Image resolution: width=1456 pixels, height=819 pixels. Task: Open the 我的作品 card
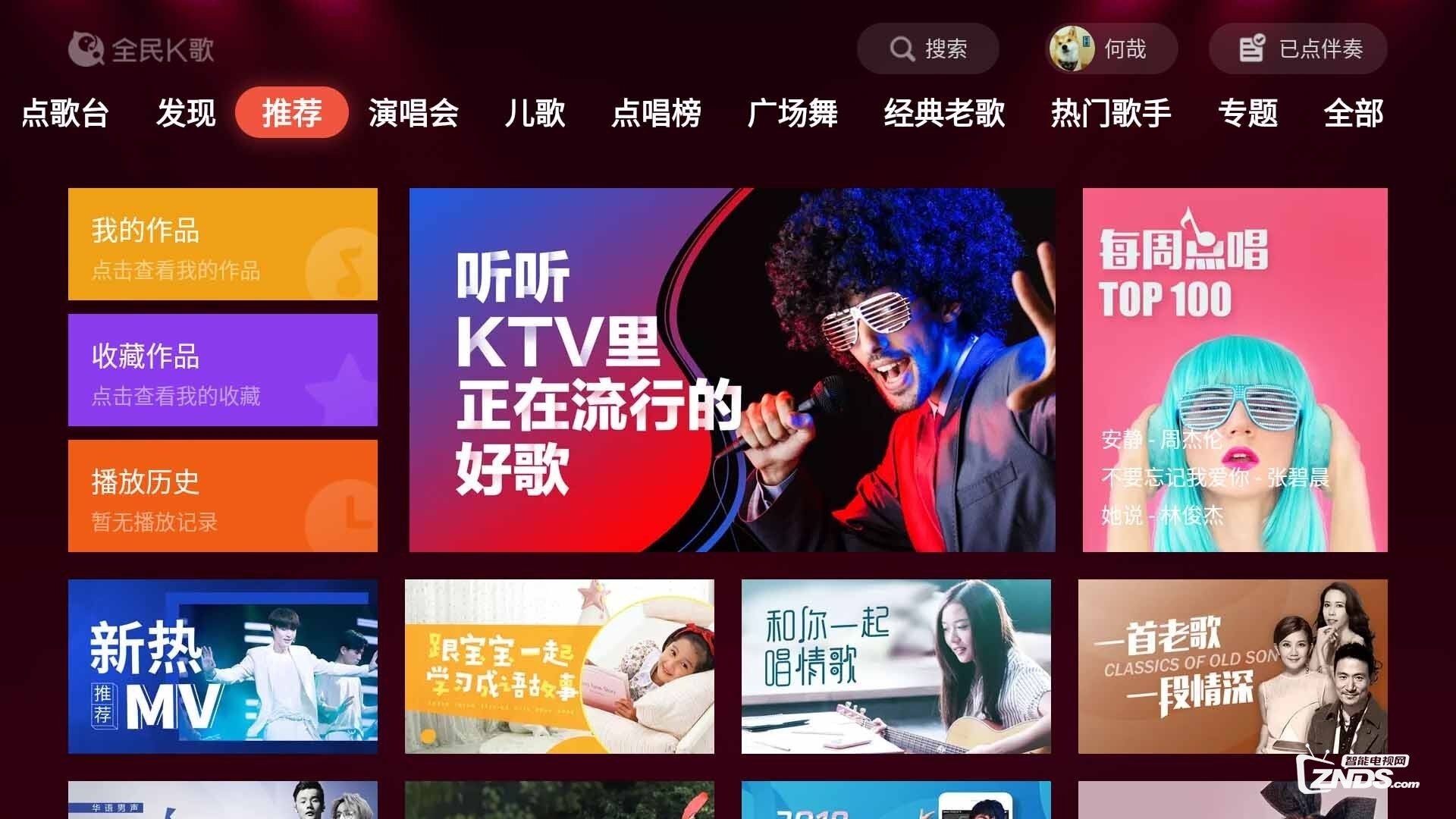pyautogui.click(x=222, y=244)
